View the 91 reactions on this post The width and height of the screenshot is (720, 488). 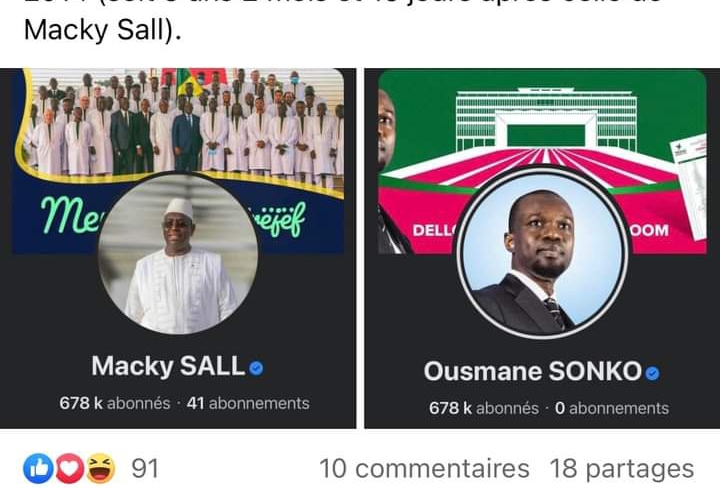(93, 468)
